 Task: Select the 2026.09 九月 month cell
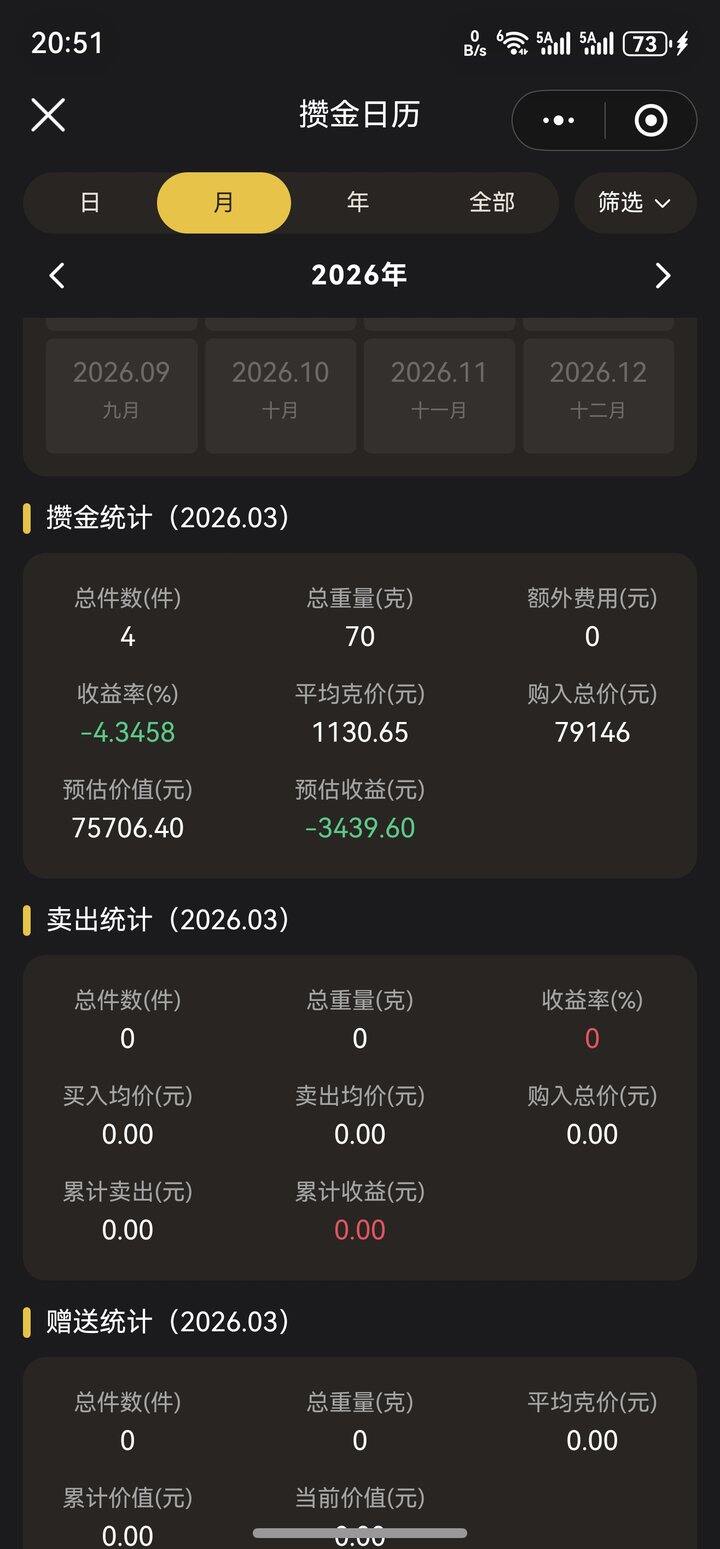pos(121,393)
